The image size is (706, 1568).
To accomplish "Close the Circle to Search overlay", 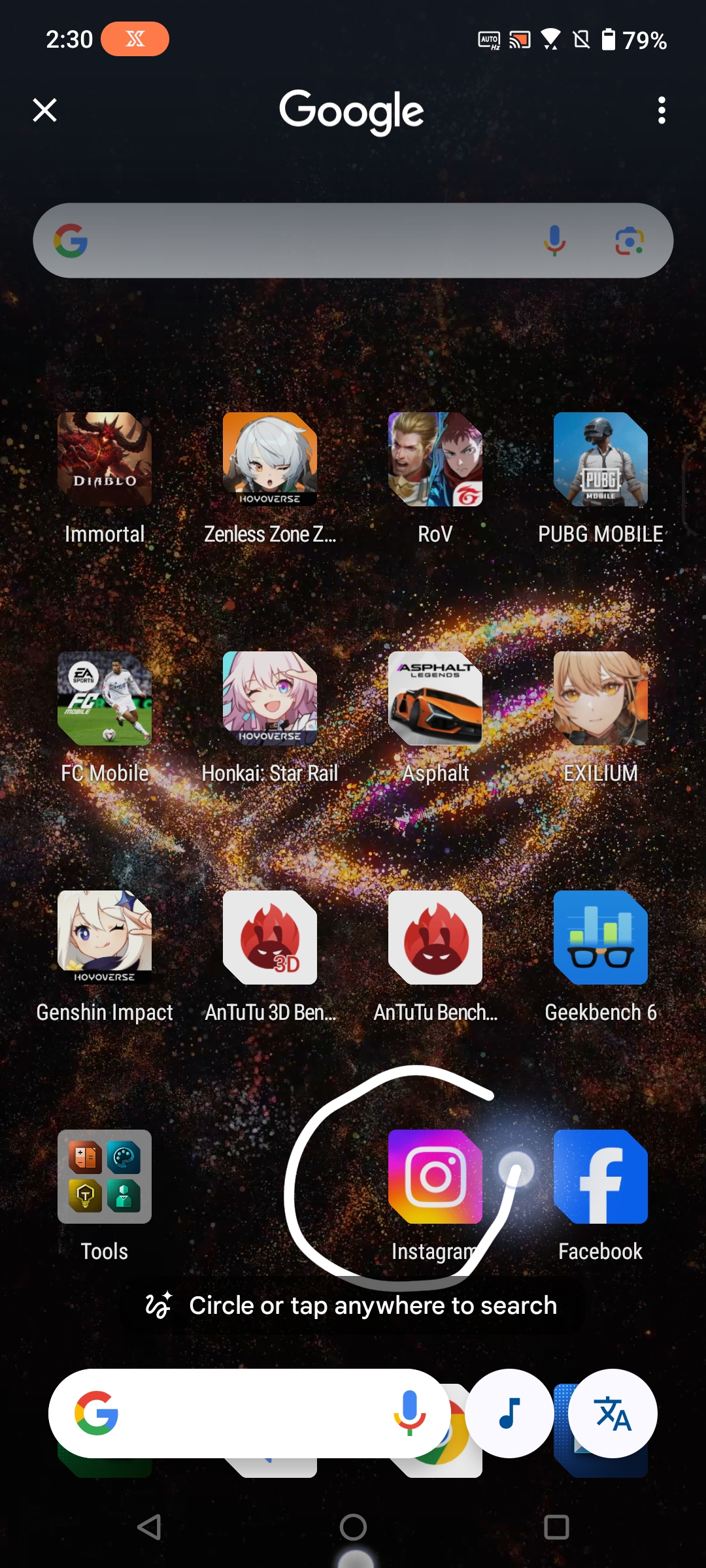I will click(x=44, y=110).
